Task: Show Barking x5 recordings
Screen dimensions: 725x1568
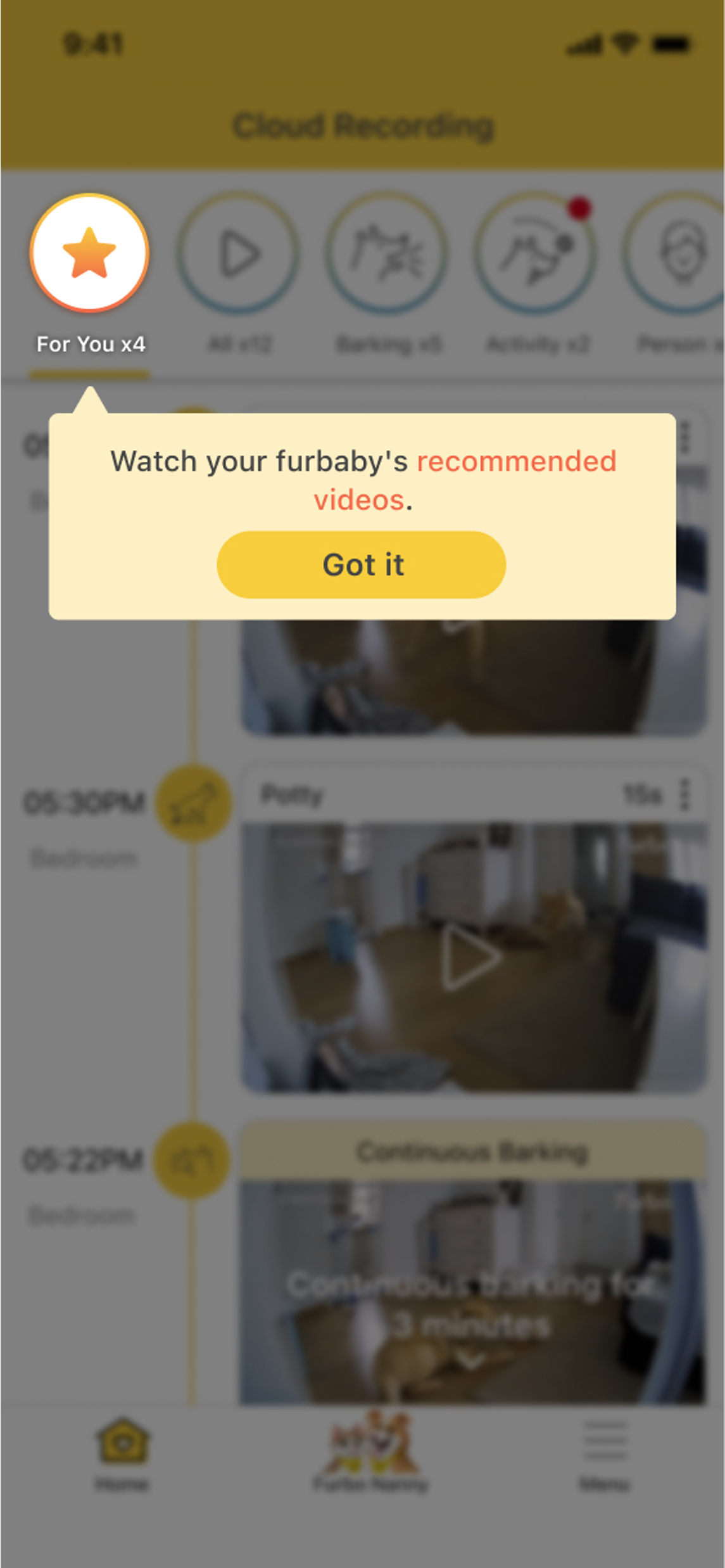Action: (x=387, y=253)
